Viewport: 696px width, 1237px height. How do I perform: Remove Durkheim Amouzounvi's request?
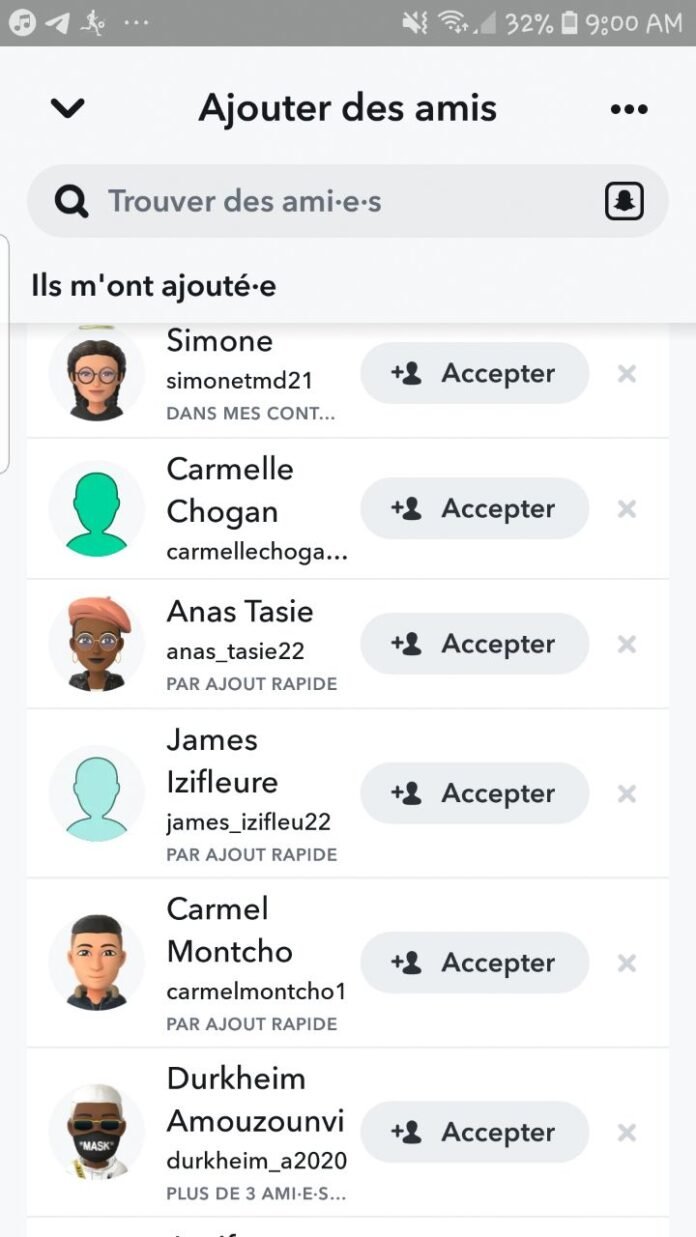[x=627, y=1132]
